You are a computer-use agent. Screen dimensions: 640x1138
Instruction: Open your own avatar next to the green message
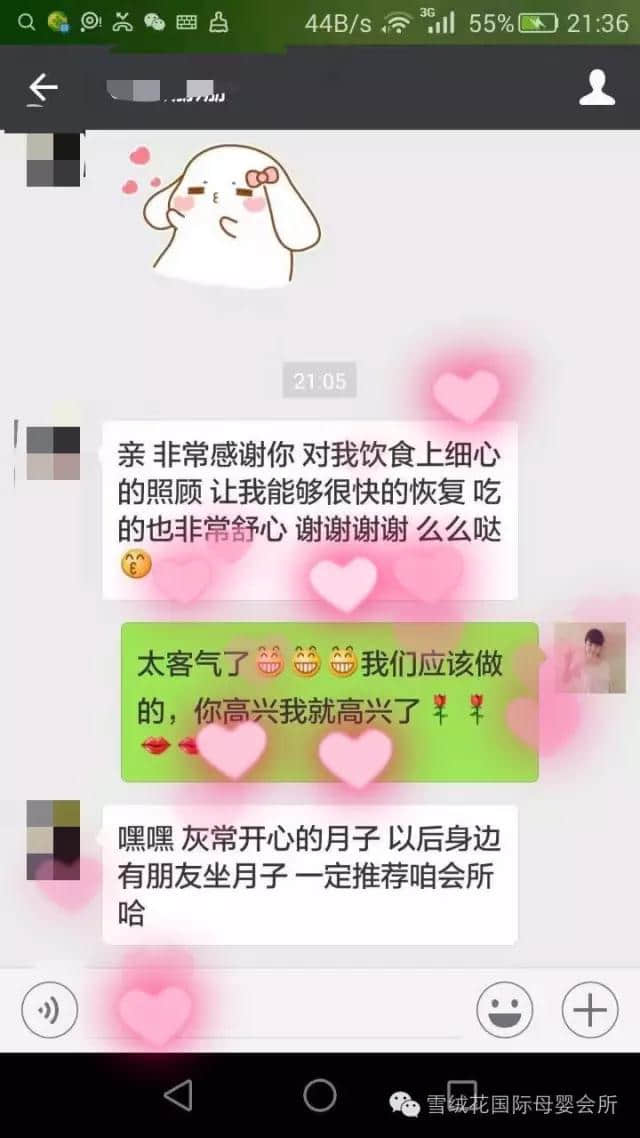(x=590, y=657)
